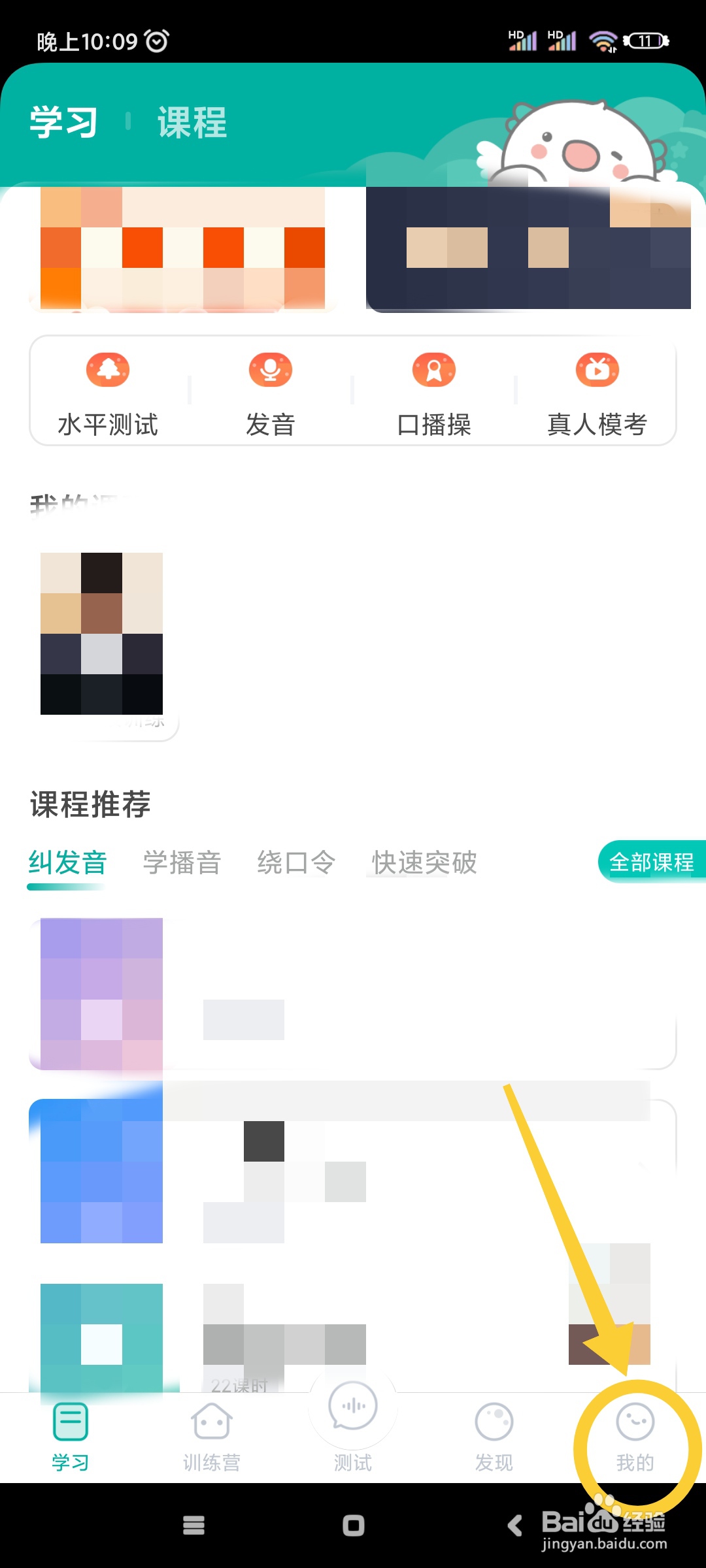Select the 绕口令 tongue twister category
Screen dimensions: 706x1568
[x=296, y=862]
